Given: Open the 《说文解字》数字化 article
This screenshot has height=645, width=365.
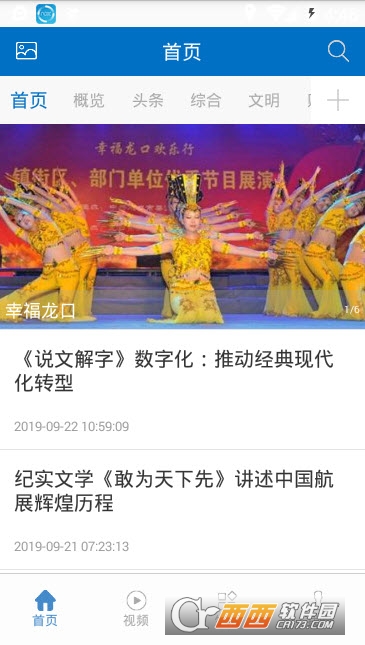Looking at the screenshot, I should [182, 390].
